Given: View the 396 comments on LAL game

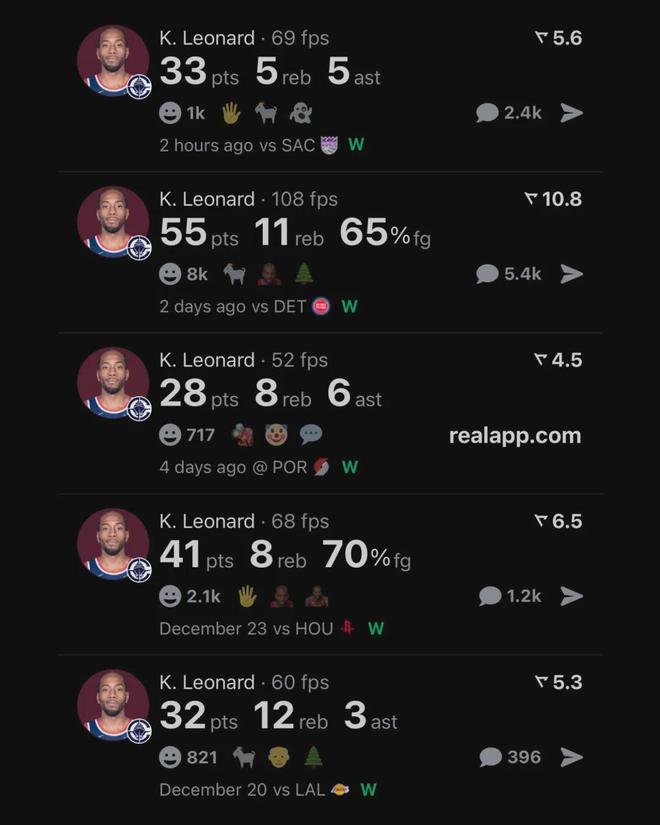Looking at the screenshot, I should (x=510, y=757).
